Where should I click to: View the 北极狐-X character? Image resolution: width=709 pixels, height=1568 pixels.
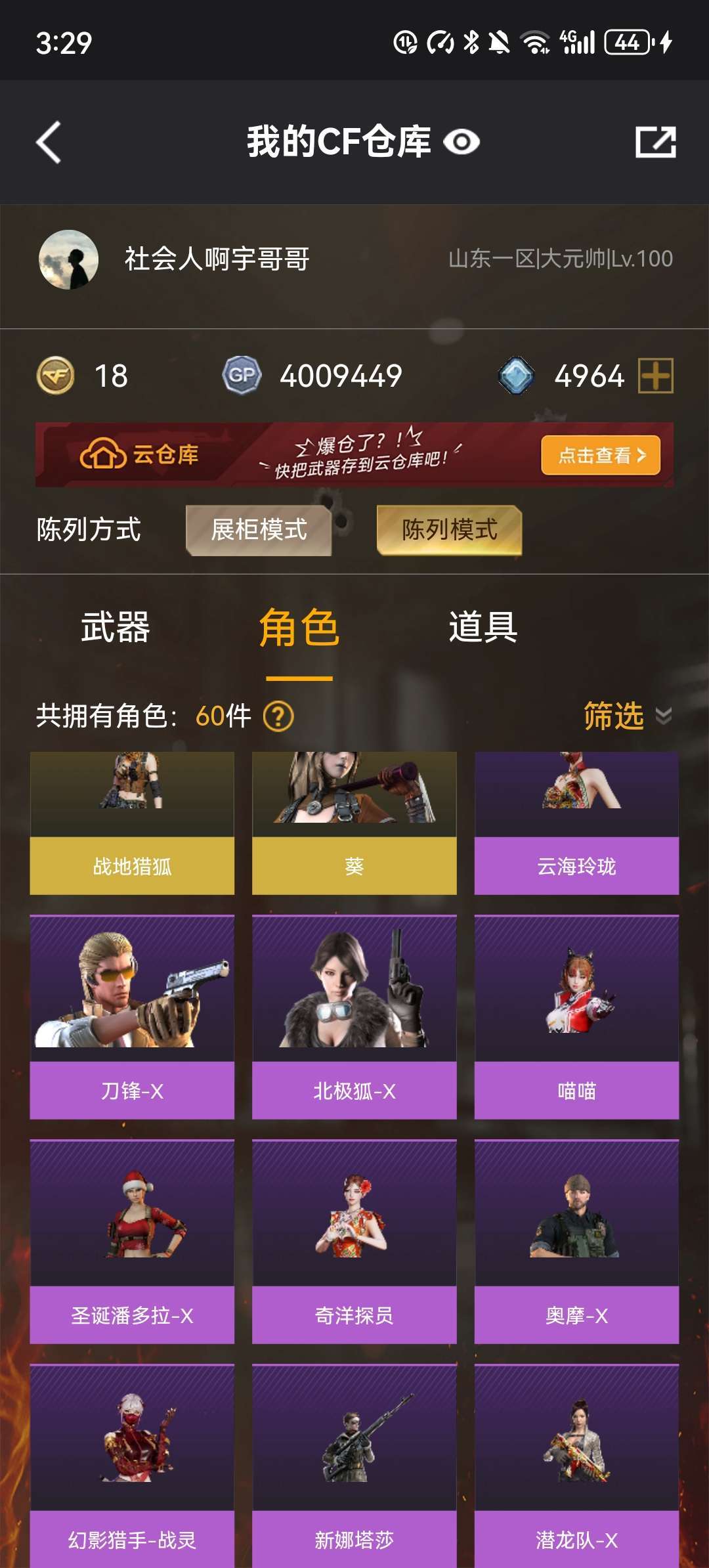click(x=354, y=1016)
